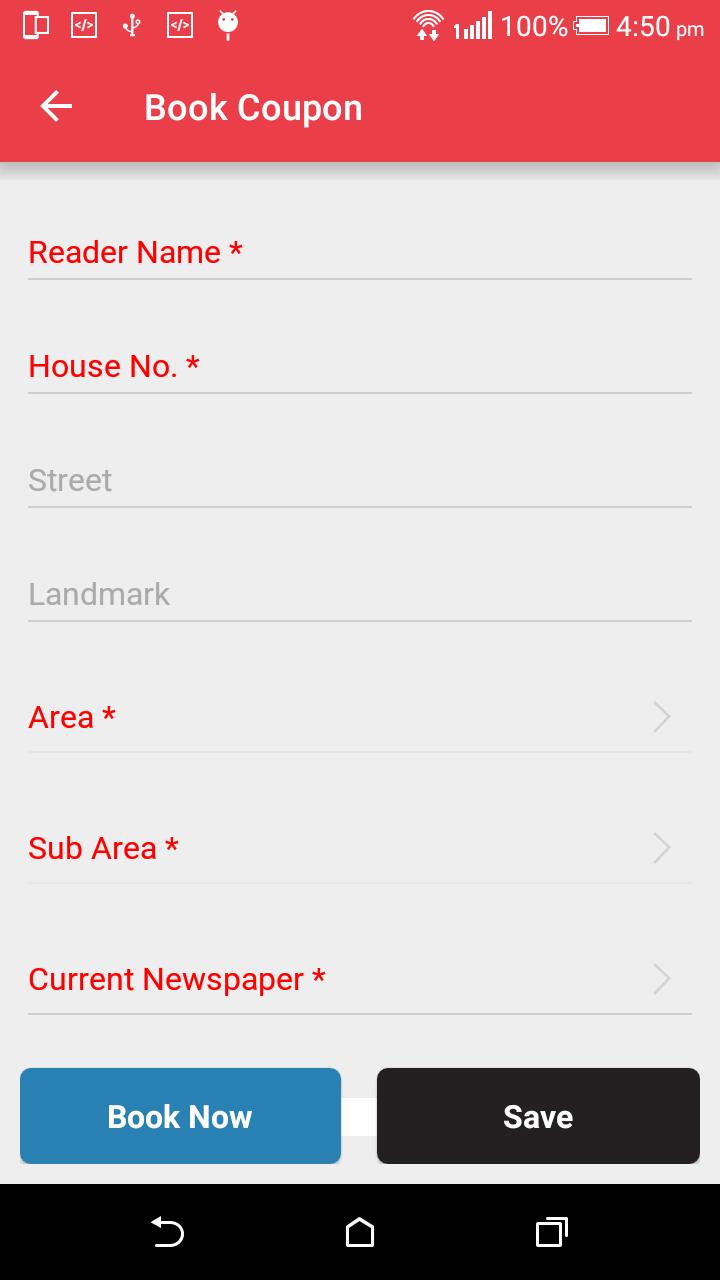Go back from Book Coupon screen
The width and height of the screenshot is (720, 1280).
pos(56,107)
